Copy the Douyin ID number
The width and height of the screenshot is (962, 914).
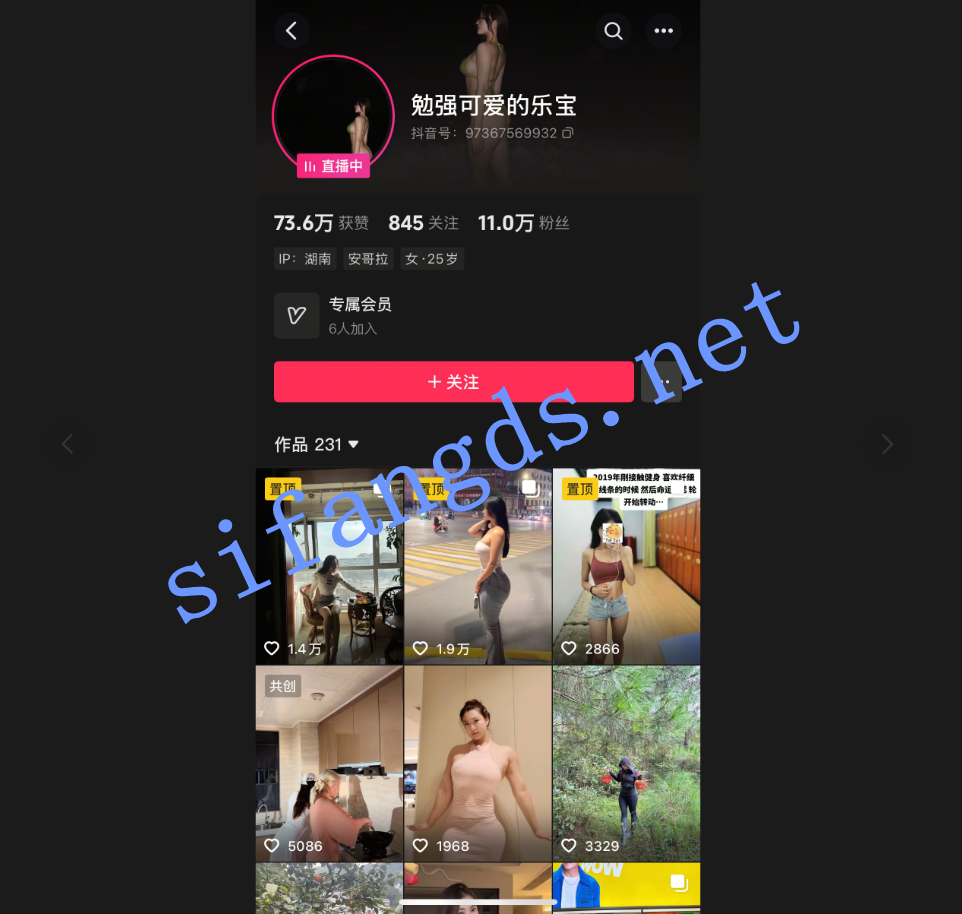click(x=568, y=133)
